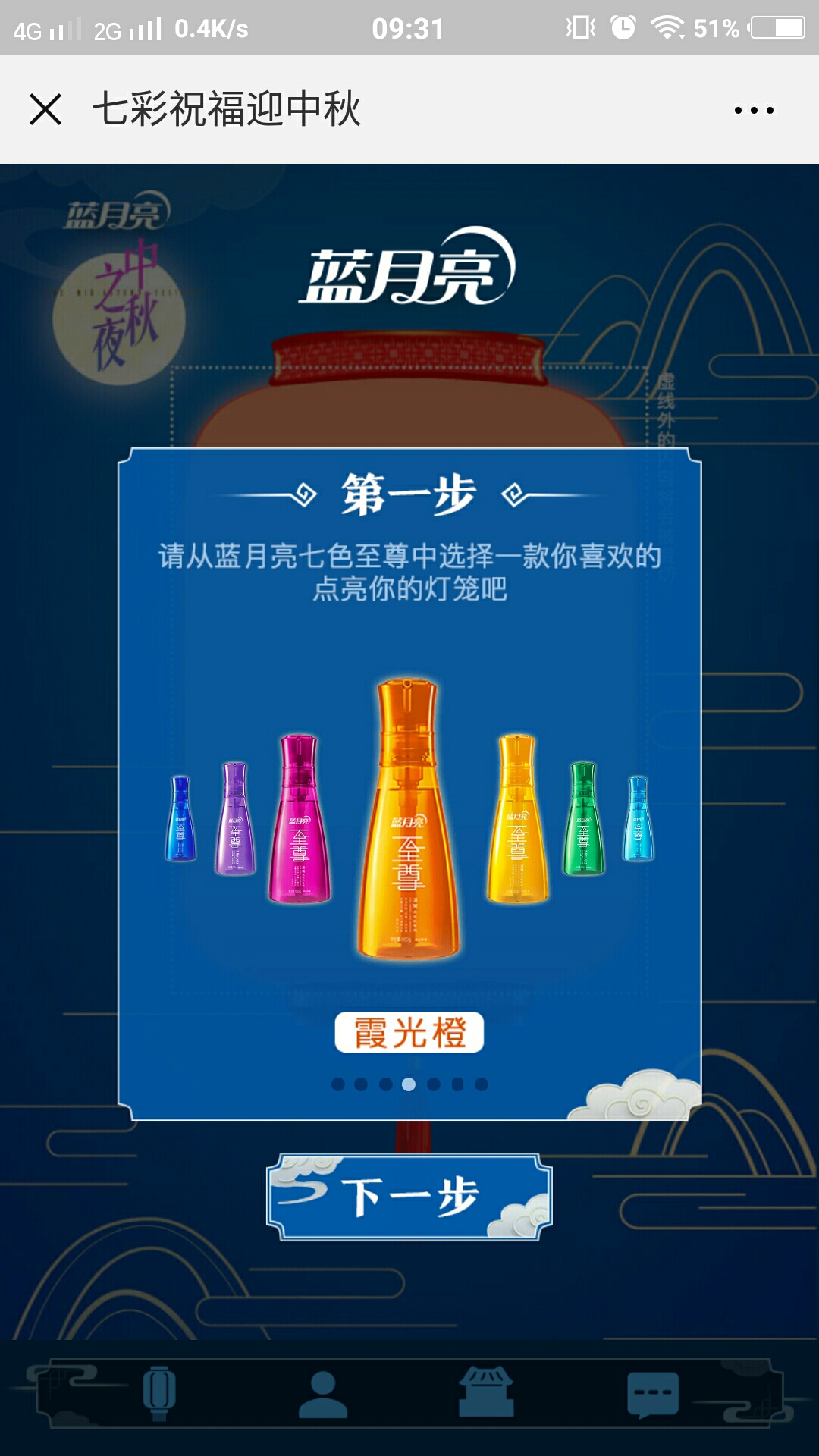Pick the green 至尊 bottle

click(583, 818)
